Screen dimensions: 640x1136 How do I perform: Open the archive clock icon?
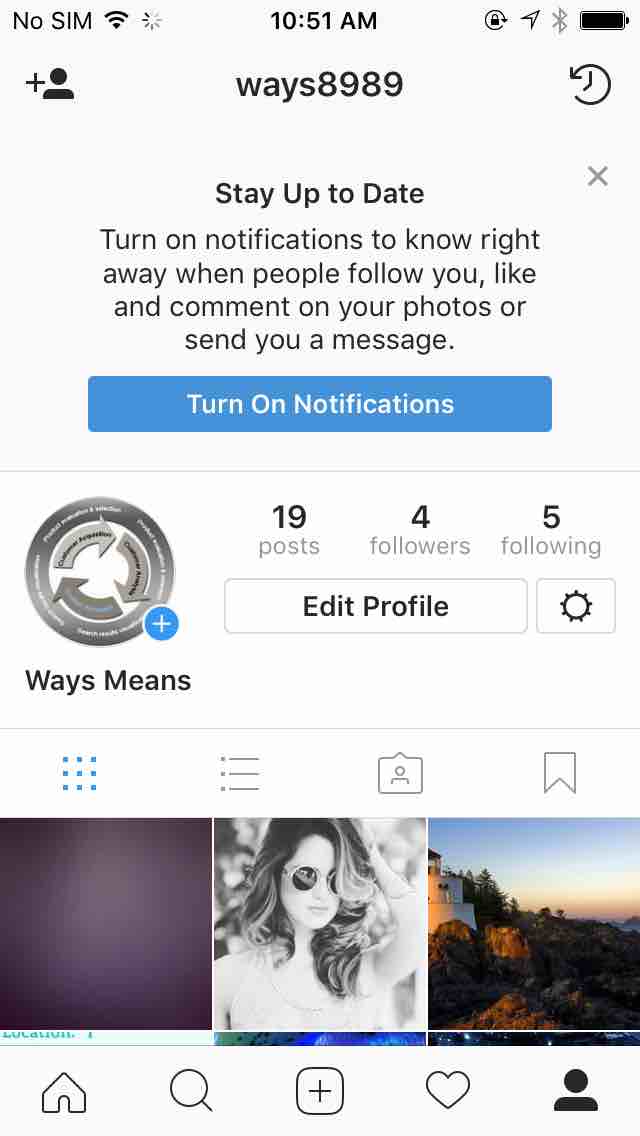click(590, 85)
